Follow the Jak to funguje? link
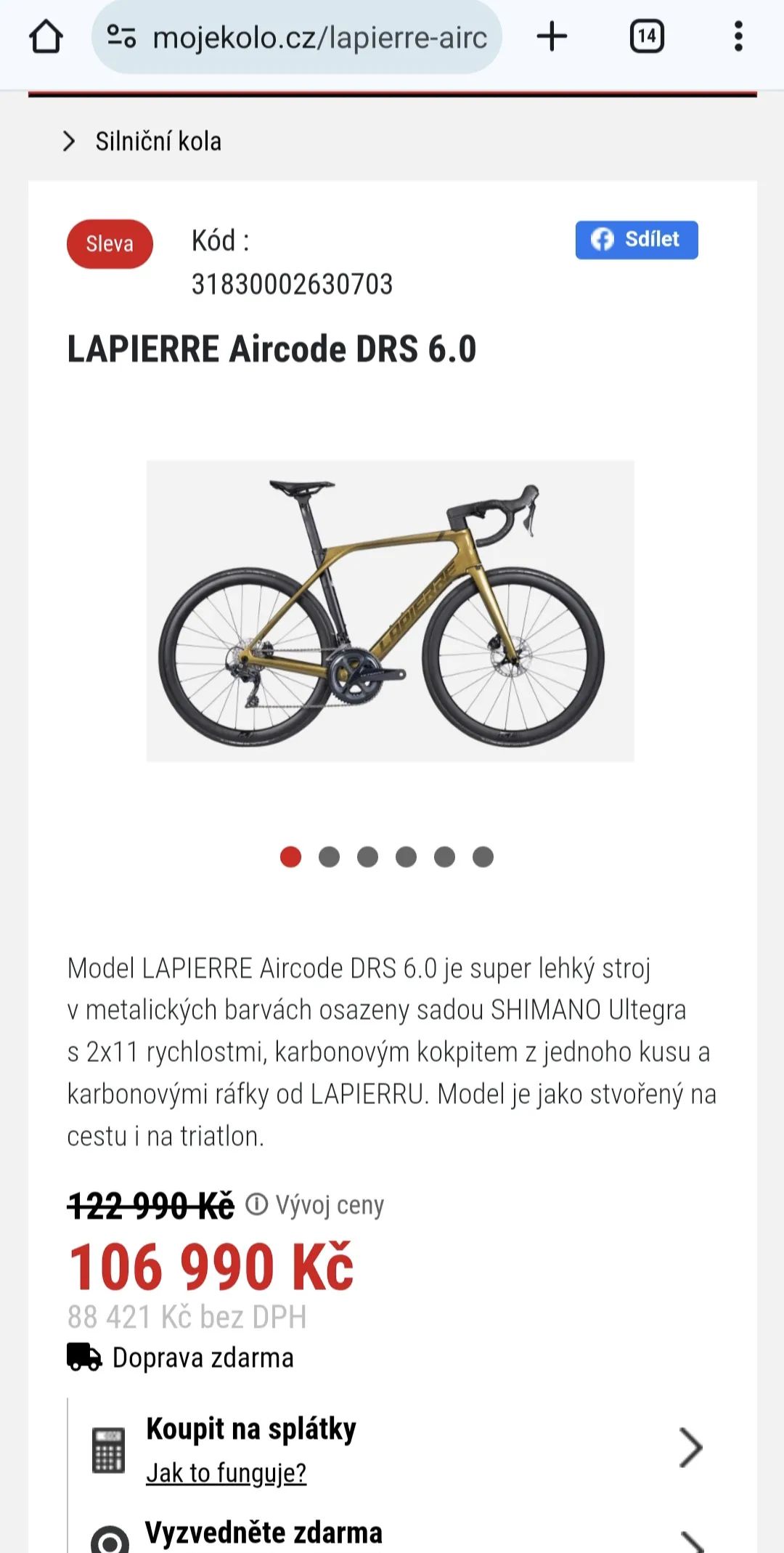The width and height of the screenshot is (784, 1553). click(x=226, y=1473)
